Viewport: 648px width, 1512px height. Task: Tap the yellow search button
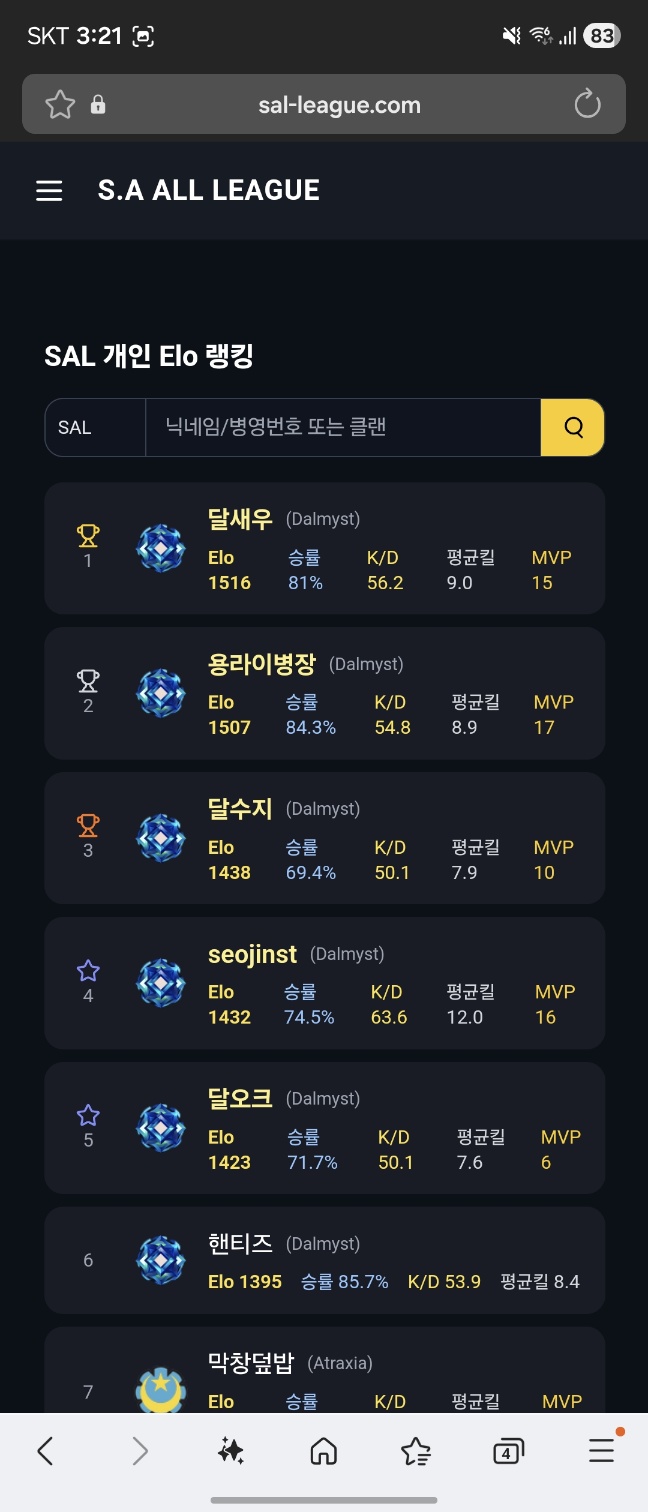573,428
